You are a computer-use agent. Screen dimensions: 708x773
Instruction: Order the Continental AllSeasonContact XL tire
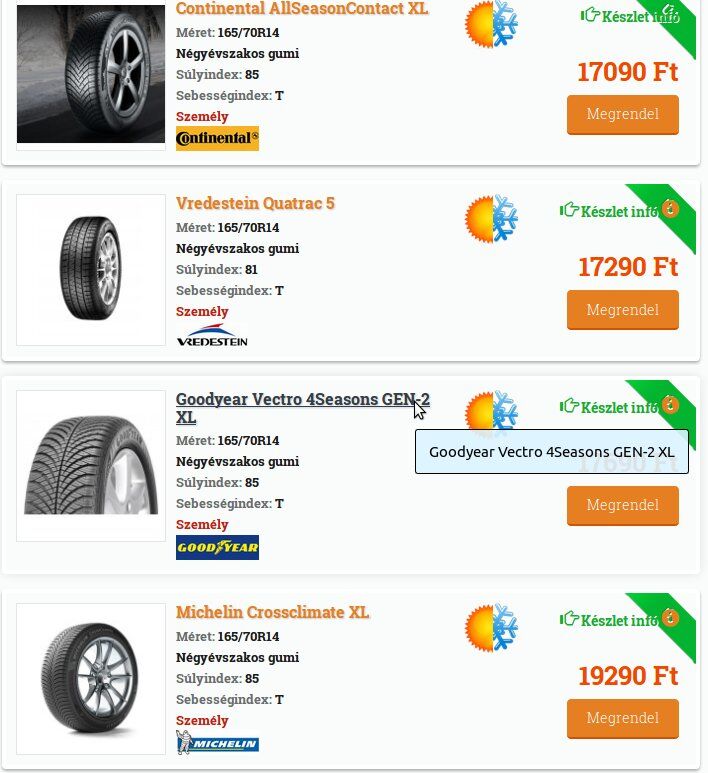(x=622, y=114)
